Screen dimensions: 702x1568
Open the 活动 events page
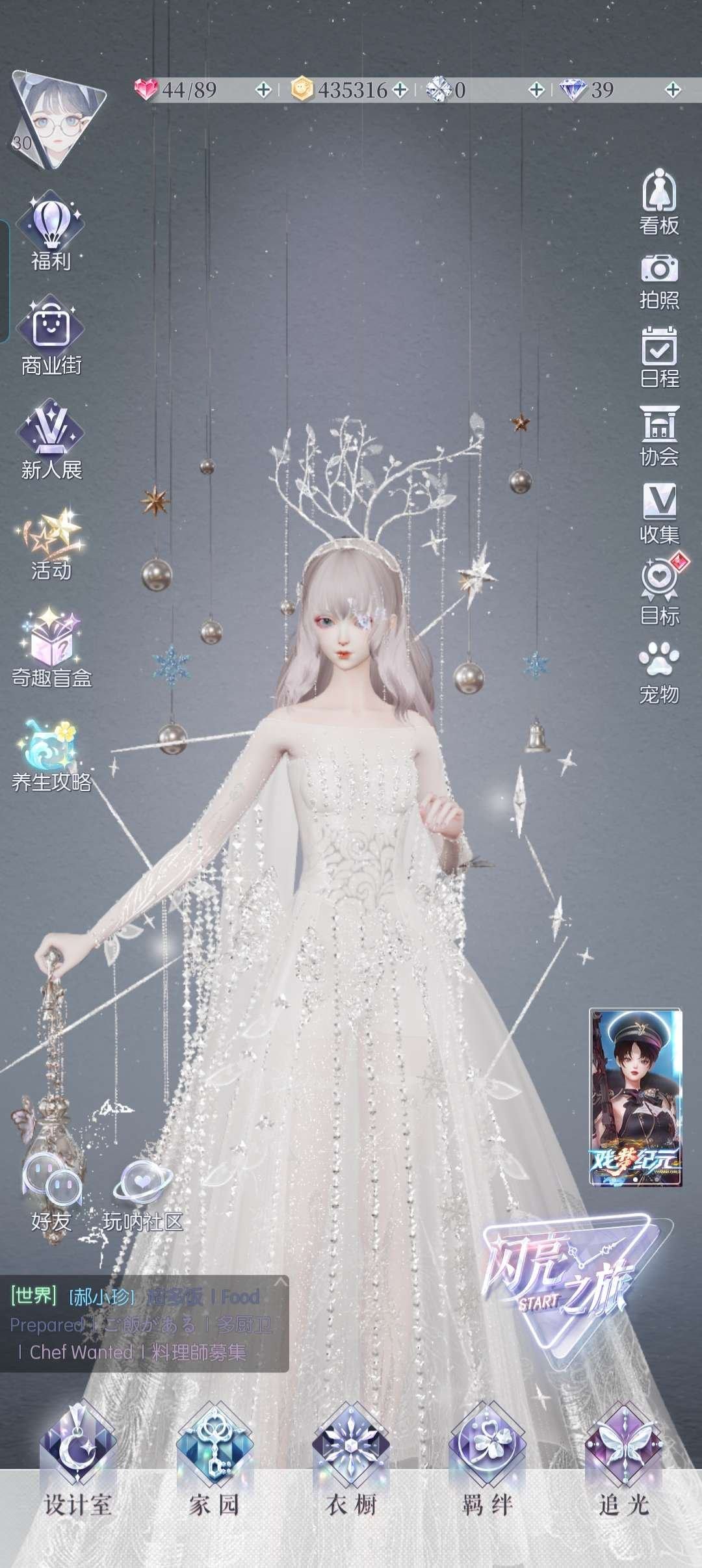tap(51, 544)
